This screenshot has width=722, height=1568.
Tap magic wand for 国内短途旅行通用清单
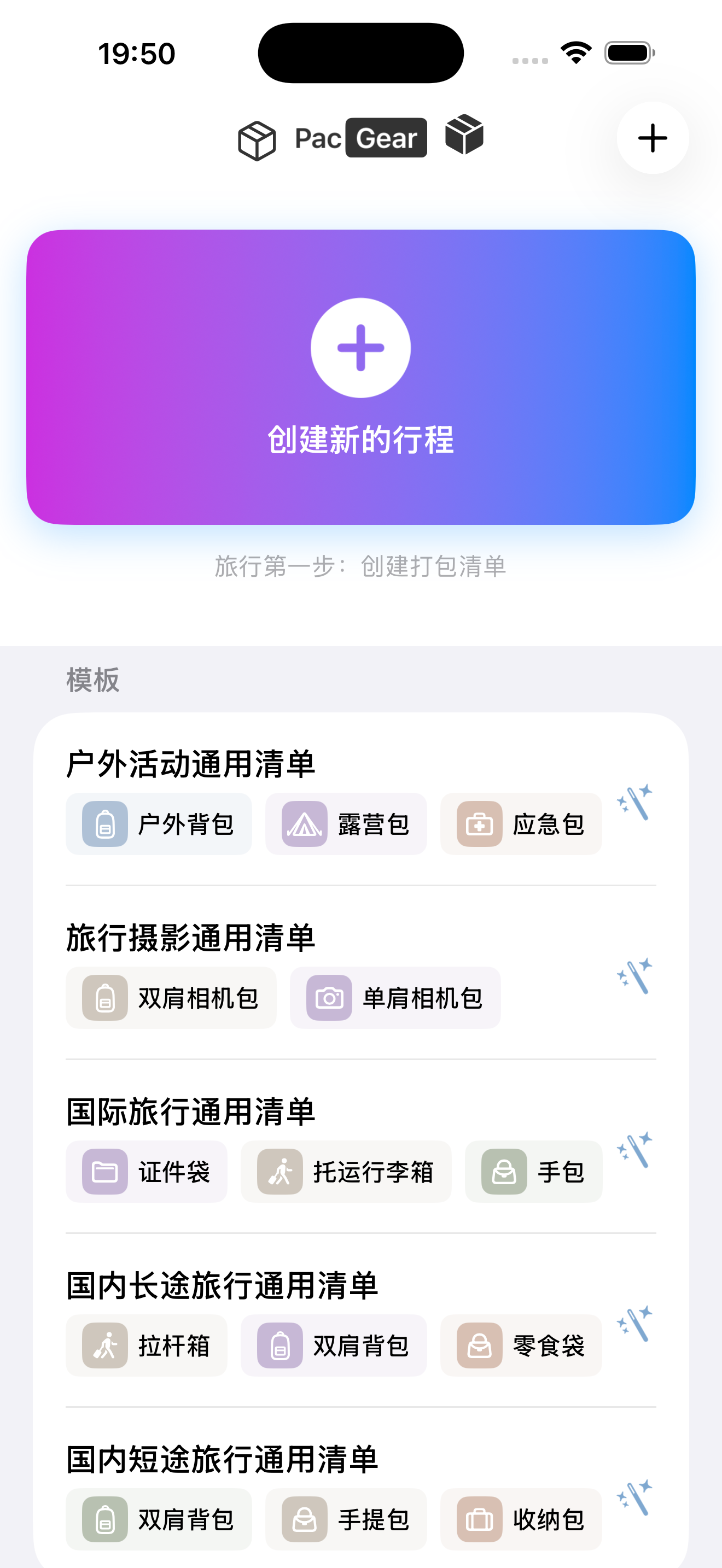(634, 1497)
